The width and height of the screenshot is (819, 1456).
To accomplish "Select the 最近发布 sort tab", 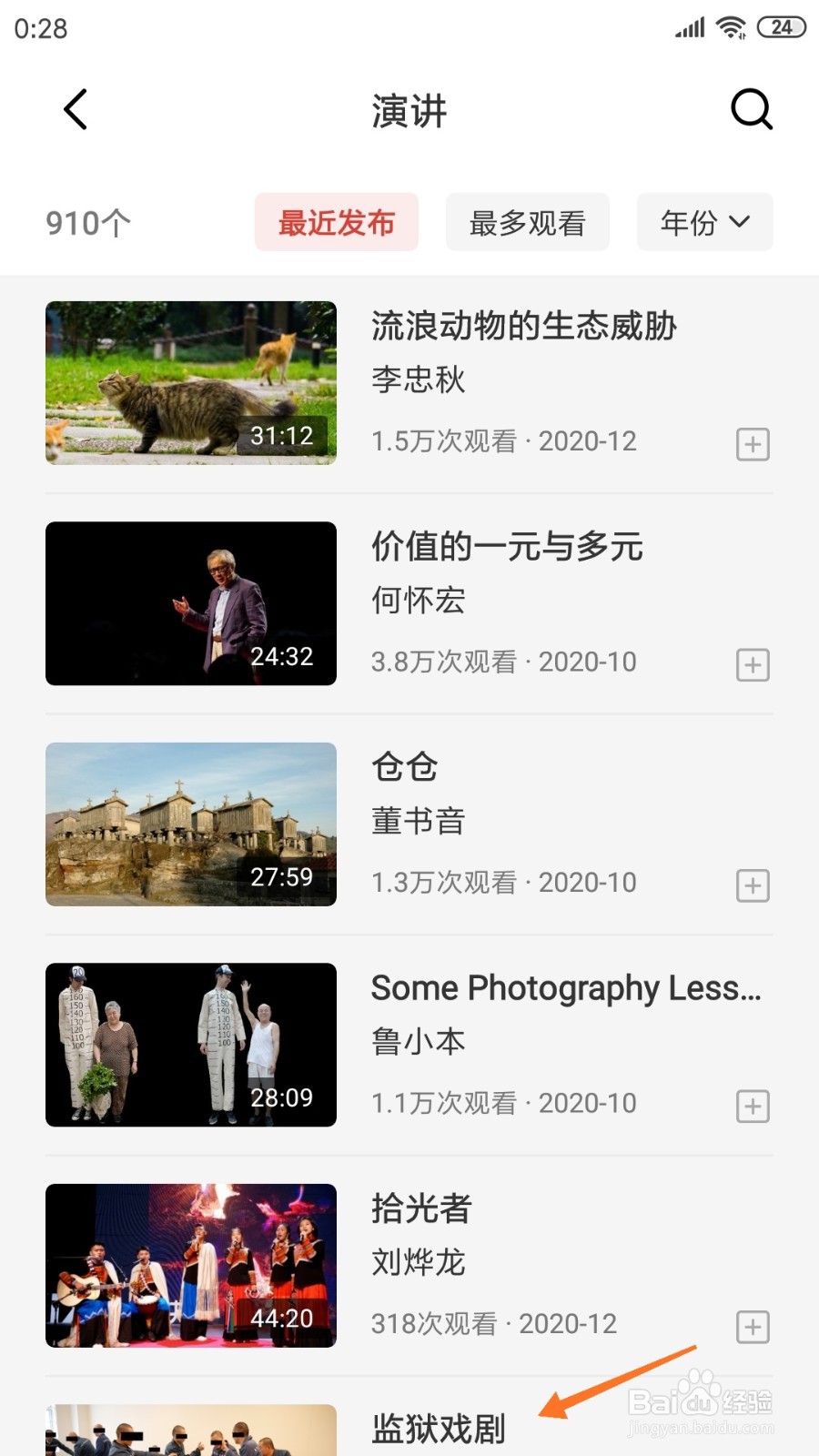I will tap(336, 222).
